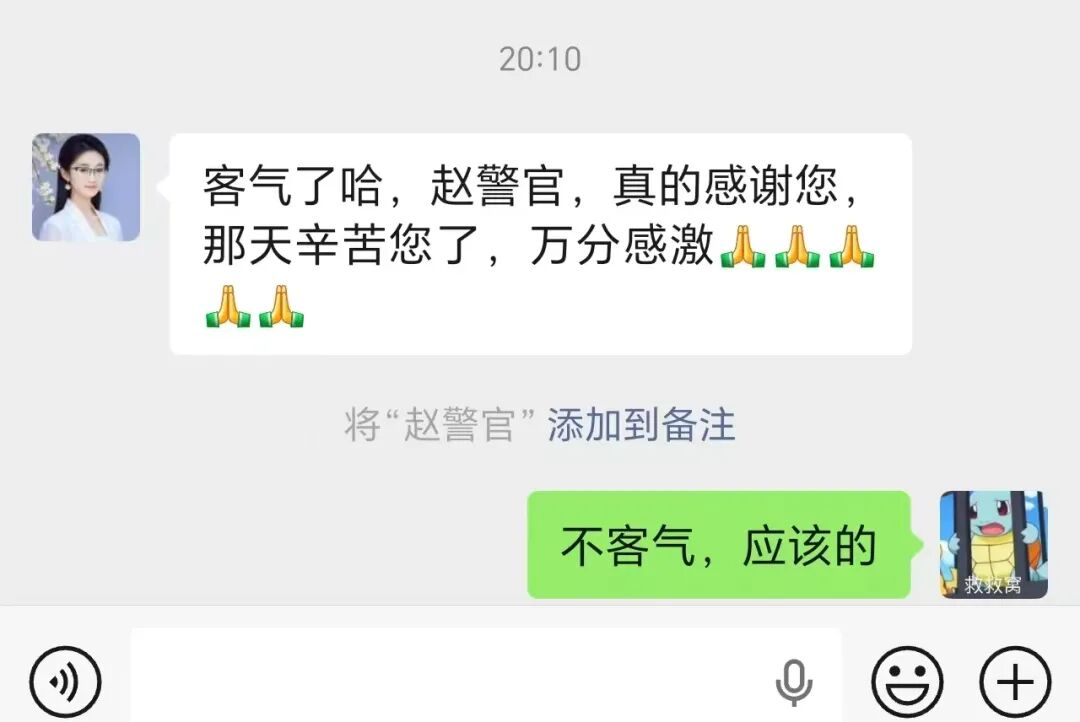Open my own Squirtle avatar profile

(993, 544)
